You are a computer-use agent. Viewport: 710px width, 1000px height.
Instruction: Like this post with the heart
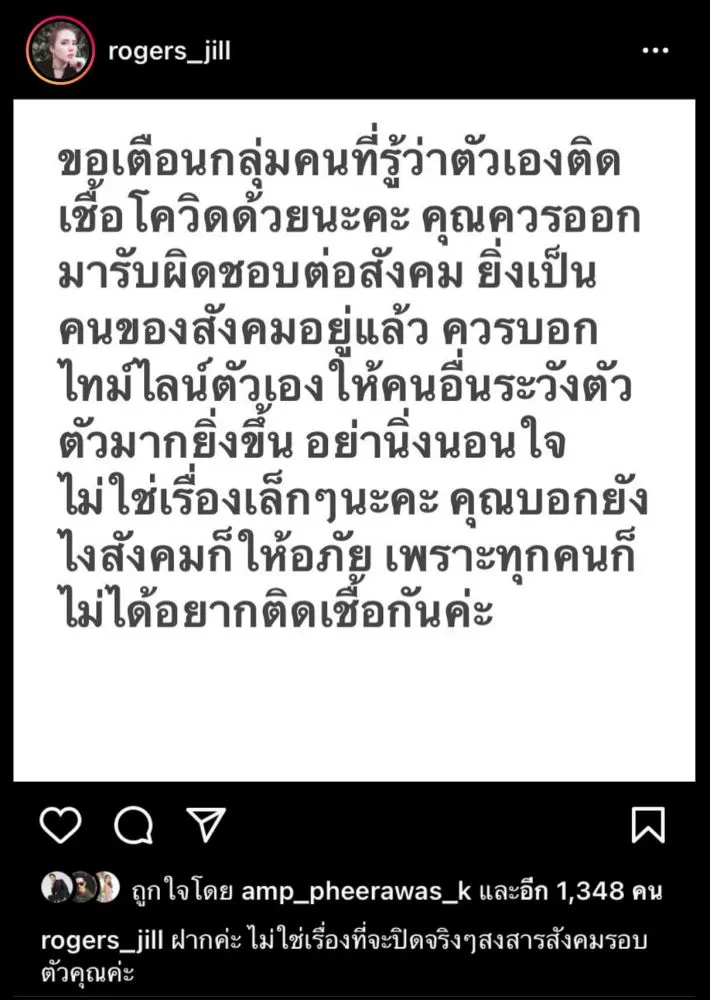[60, 825]
